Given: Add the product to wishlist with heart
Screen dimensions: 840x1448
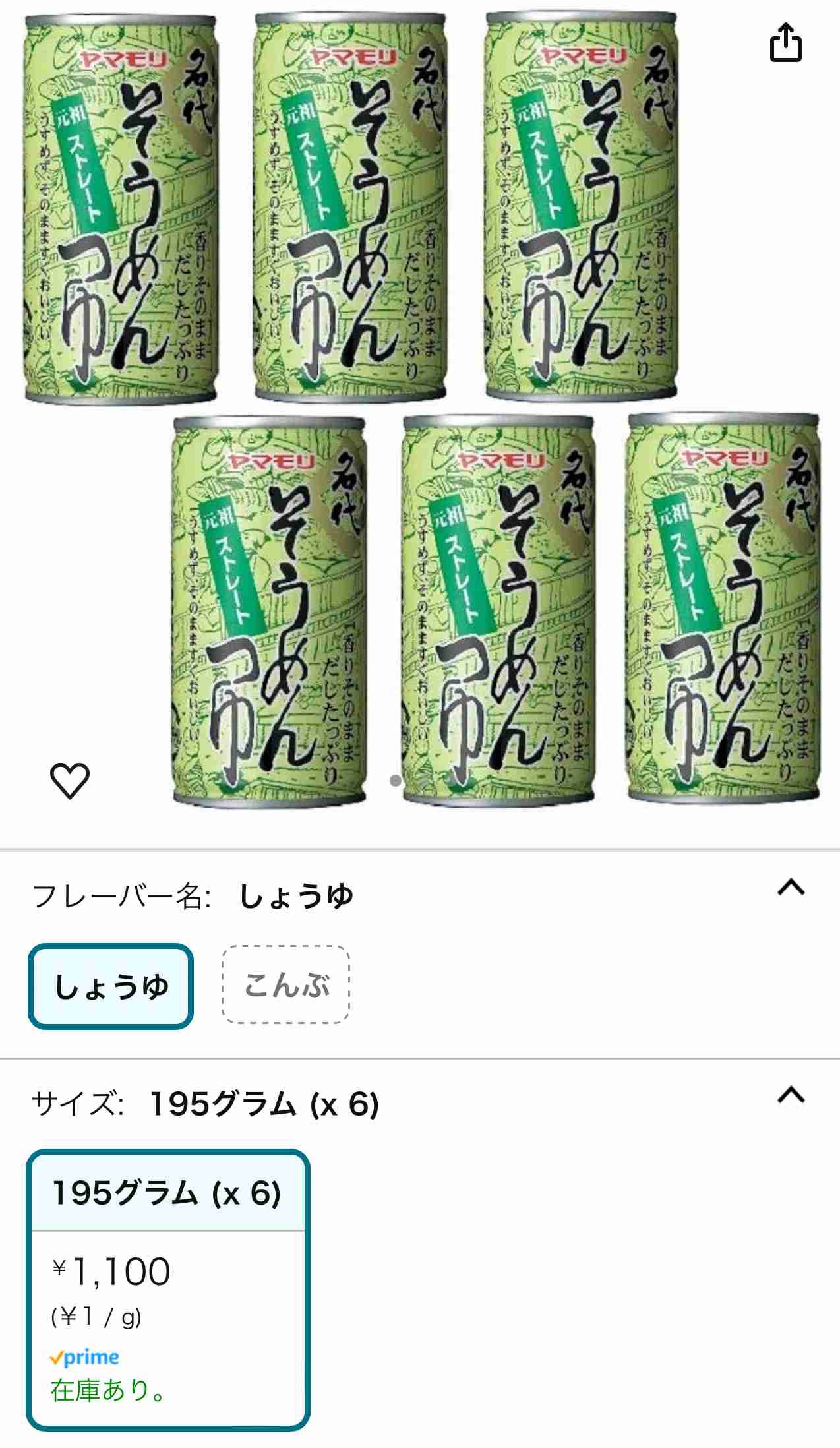Looking at the screenshot, I should pos(70,780).
